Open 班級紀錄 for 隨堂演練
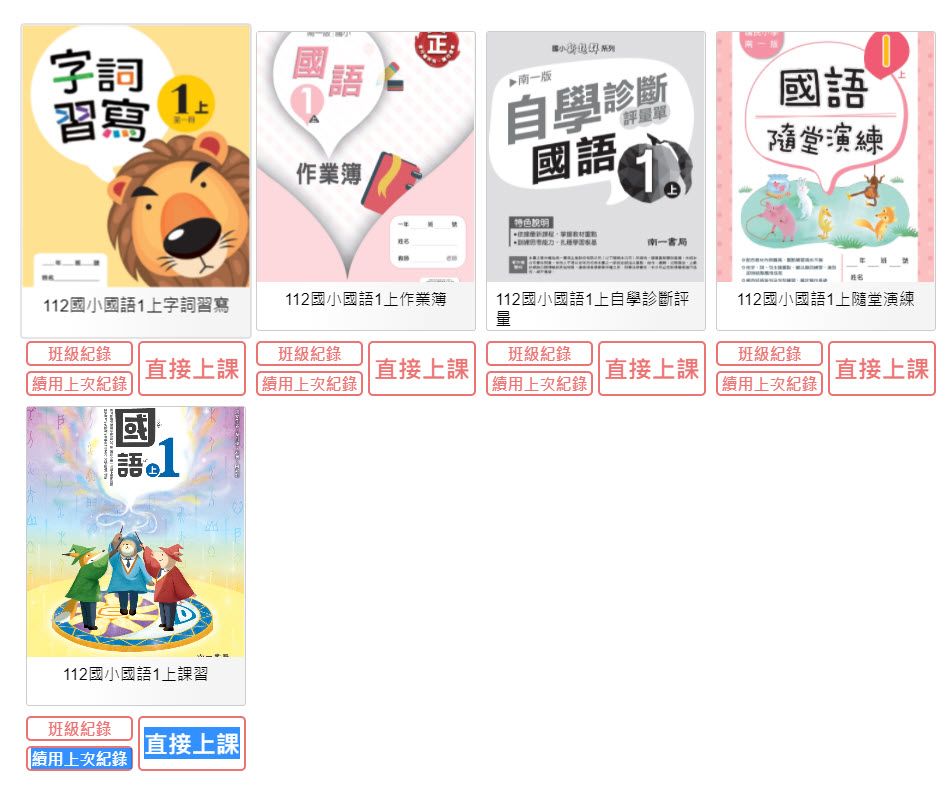Viewport: 948px width, 798px height. [769, 354]
